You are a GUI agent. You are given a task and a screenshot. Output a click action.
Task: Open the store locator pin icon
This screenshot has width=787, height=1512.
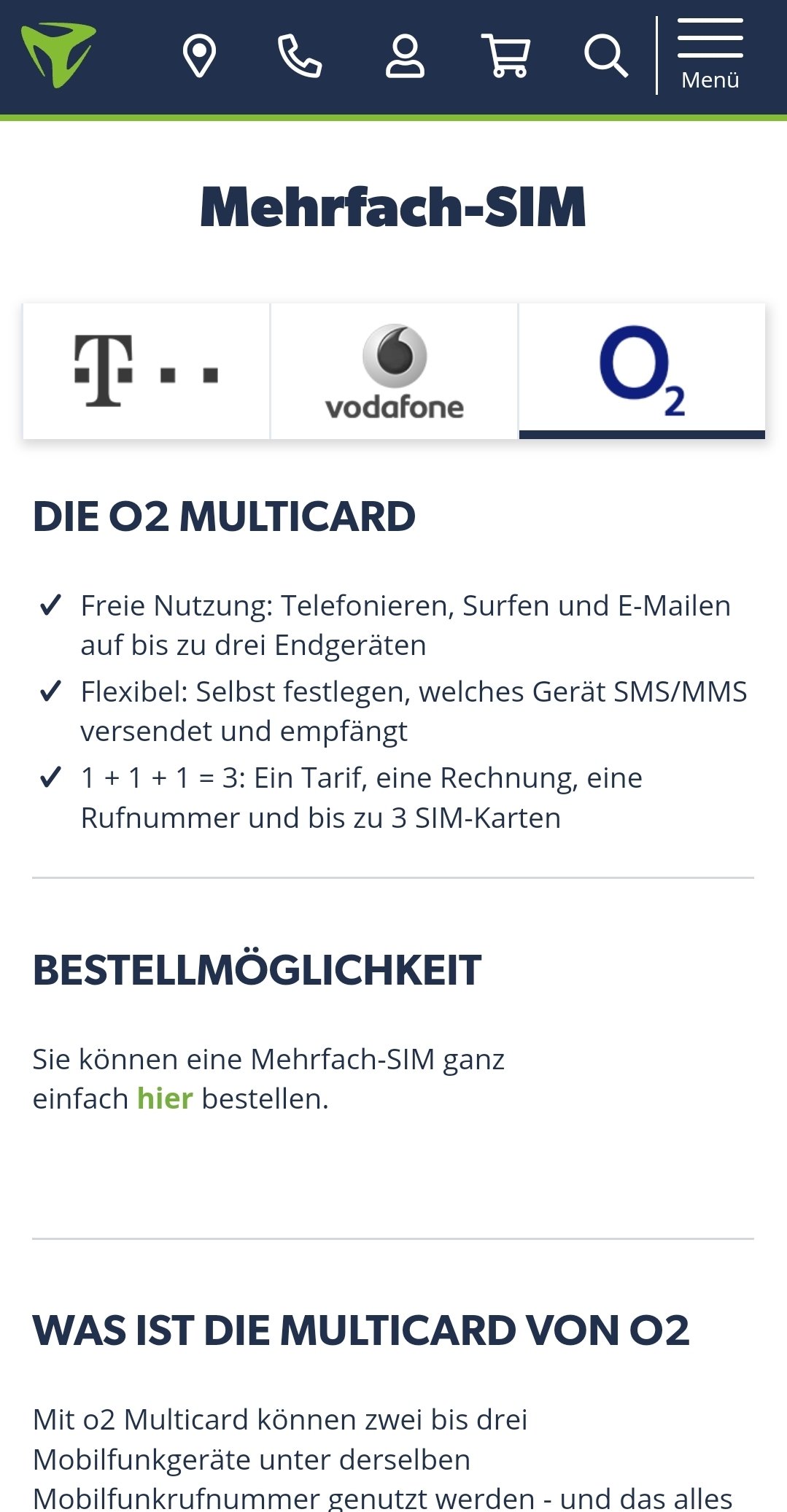click(199, 56)
